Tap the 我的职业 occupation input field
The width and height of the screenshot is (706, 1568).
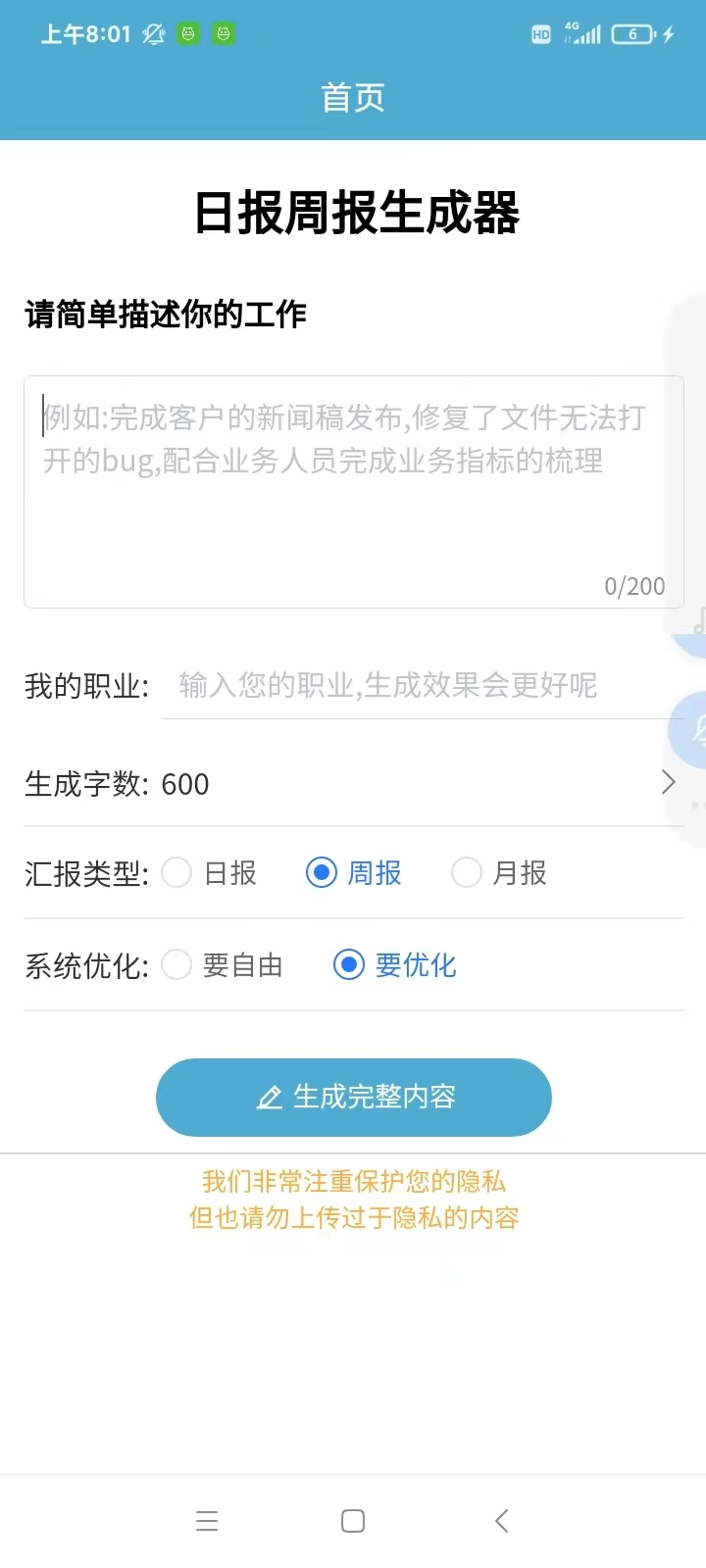422,685
